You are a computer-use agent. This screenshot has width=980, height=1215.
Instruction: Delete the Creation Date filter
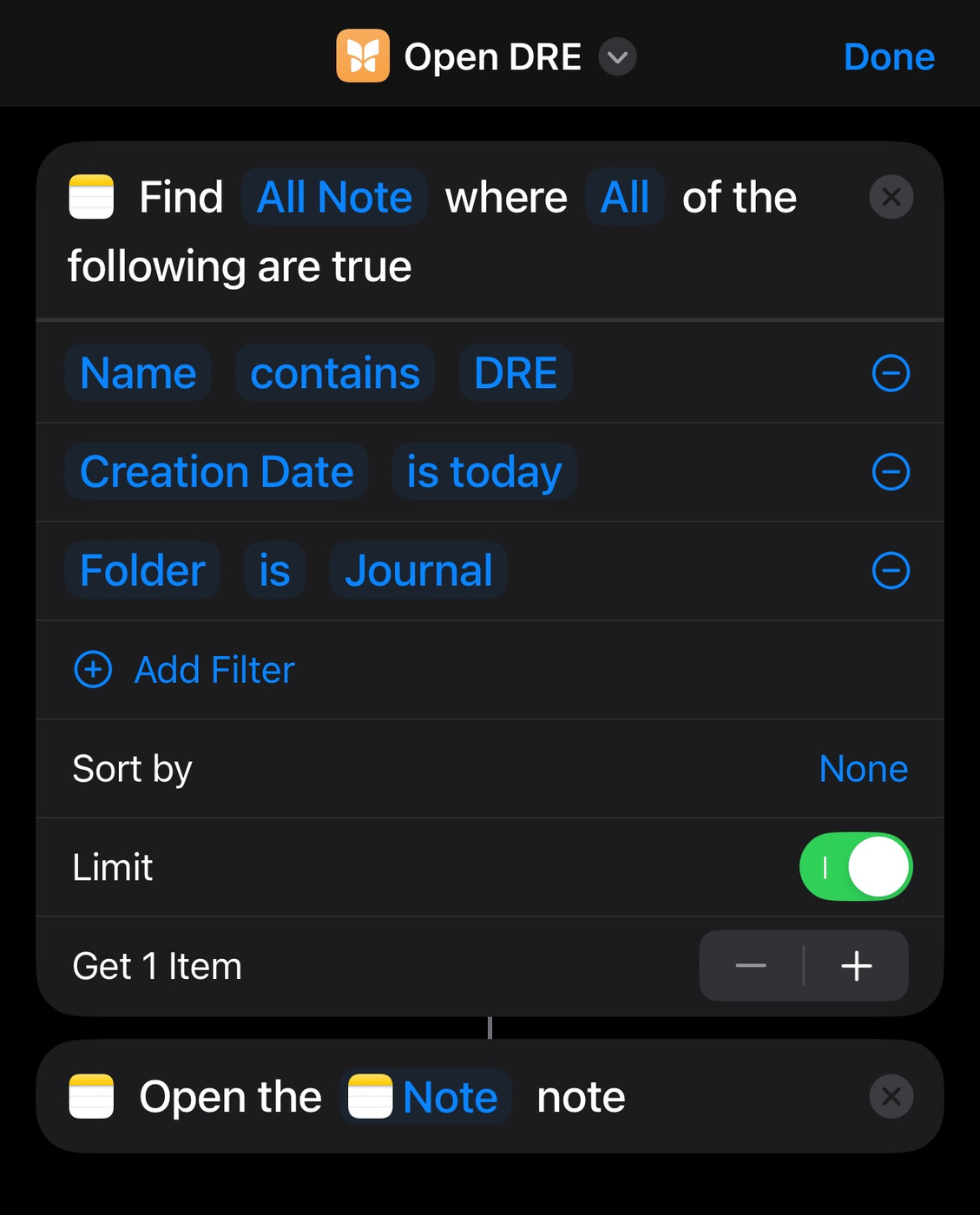pyautogui.click(x=891, y=472)
